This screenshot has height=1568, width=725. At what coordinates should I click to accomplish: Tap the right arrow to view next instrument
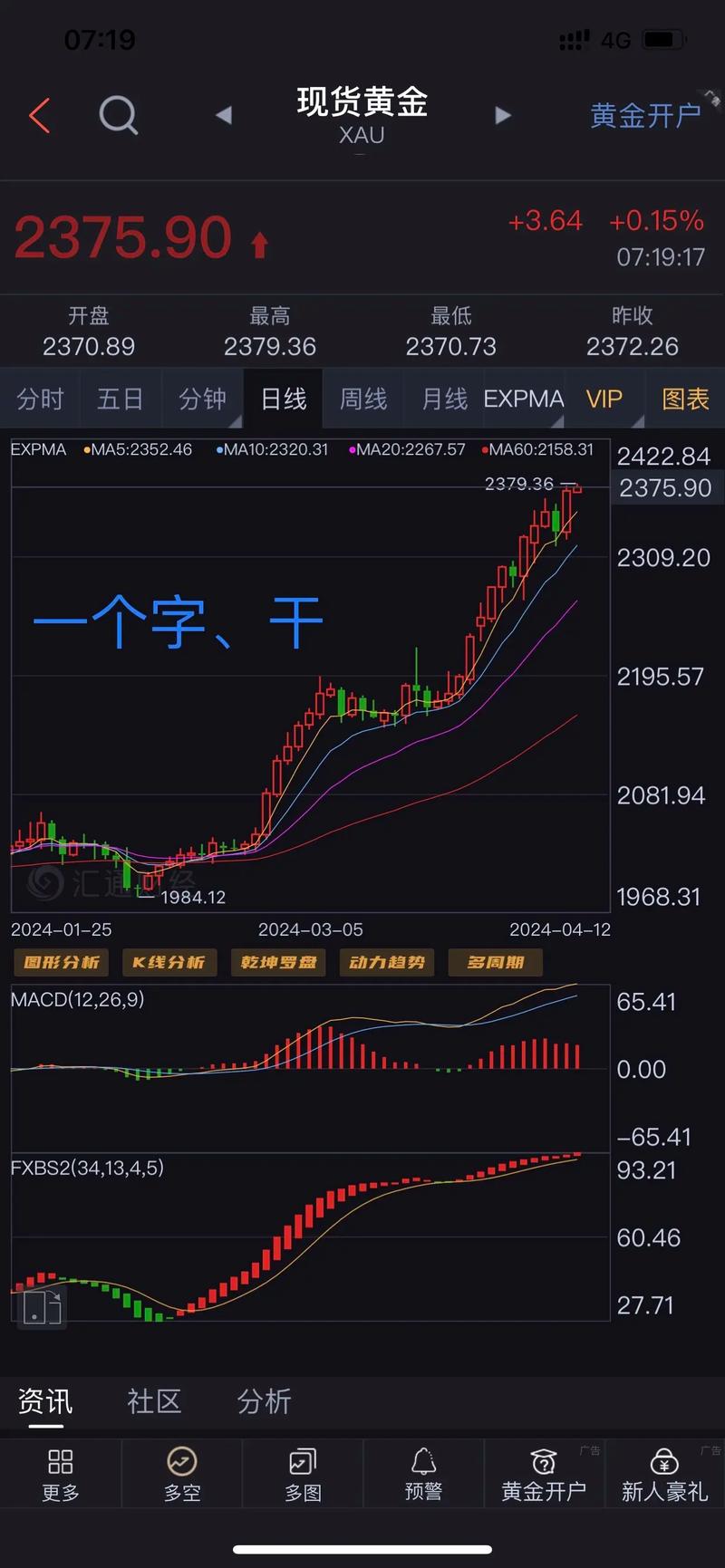pyautogui.click(x=502, y=116)
